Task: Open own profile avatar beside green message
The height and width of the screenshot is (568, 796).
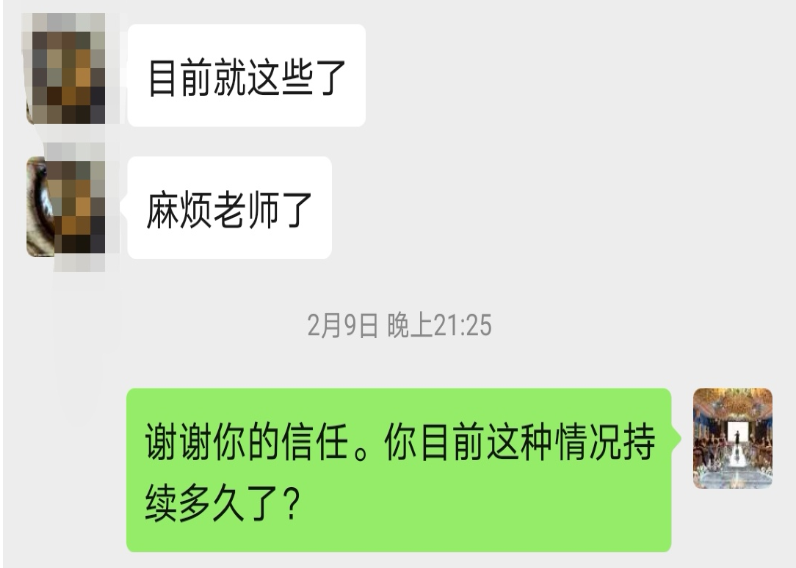Action: [x=732, y=438]
